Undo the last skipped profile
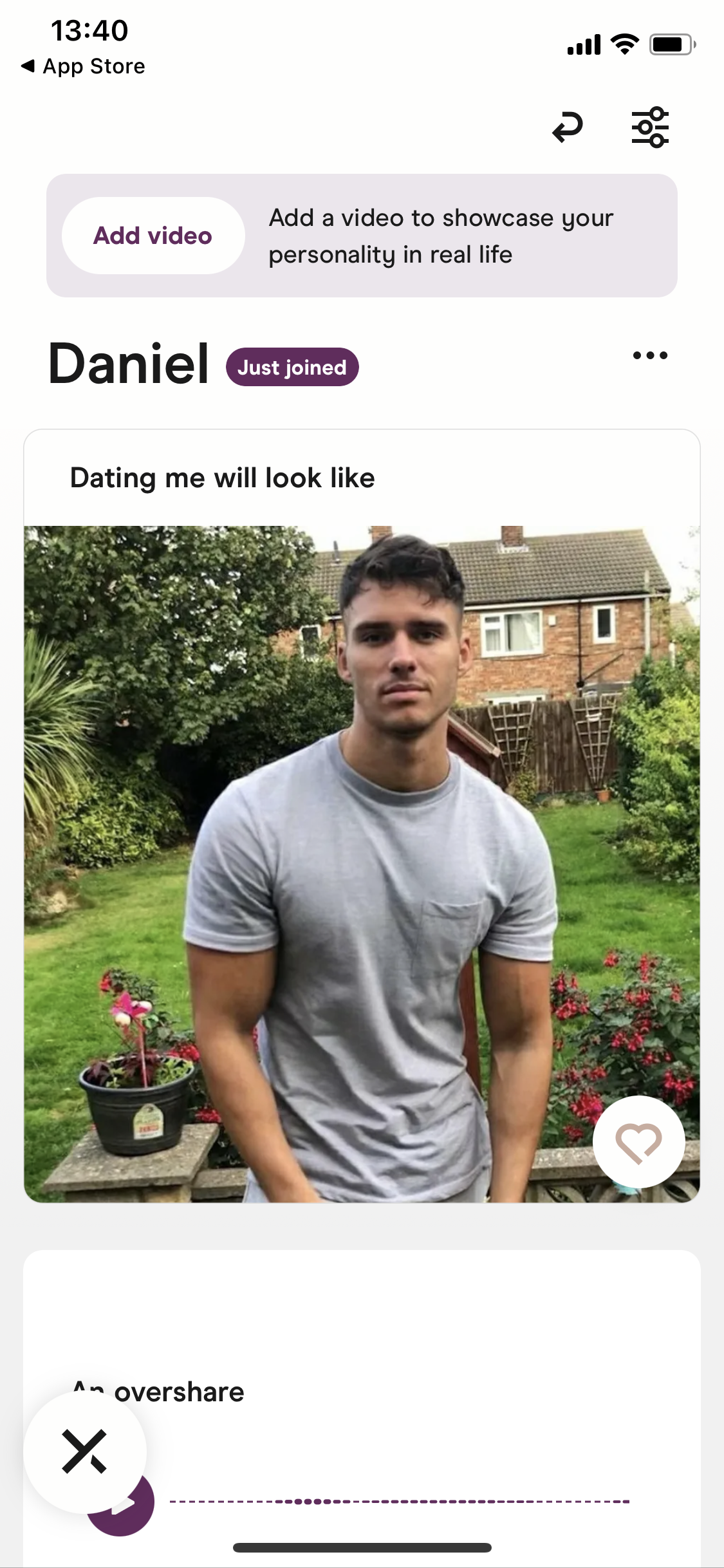The height and width of the screenshot is (1568, 724). [568, 127]
